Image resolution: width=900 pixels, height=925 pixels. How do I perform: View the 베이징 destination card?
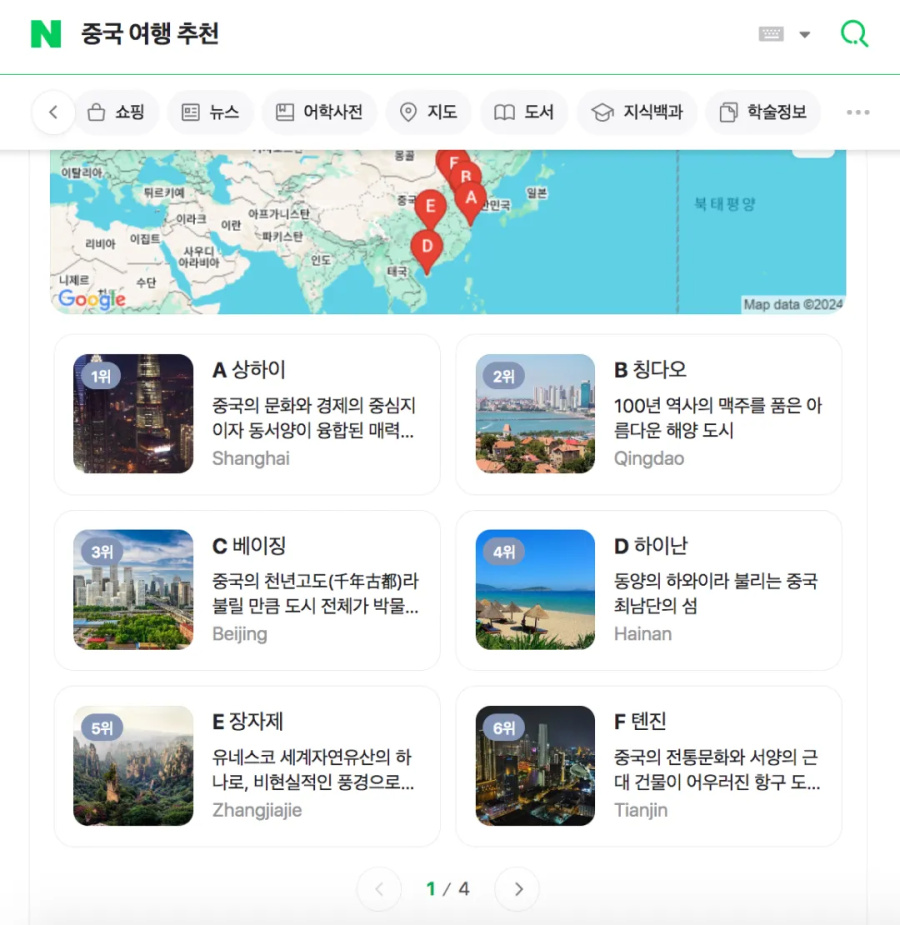coord(247,590)
